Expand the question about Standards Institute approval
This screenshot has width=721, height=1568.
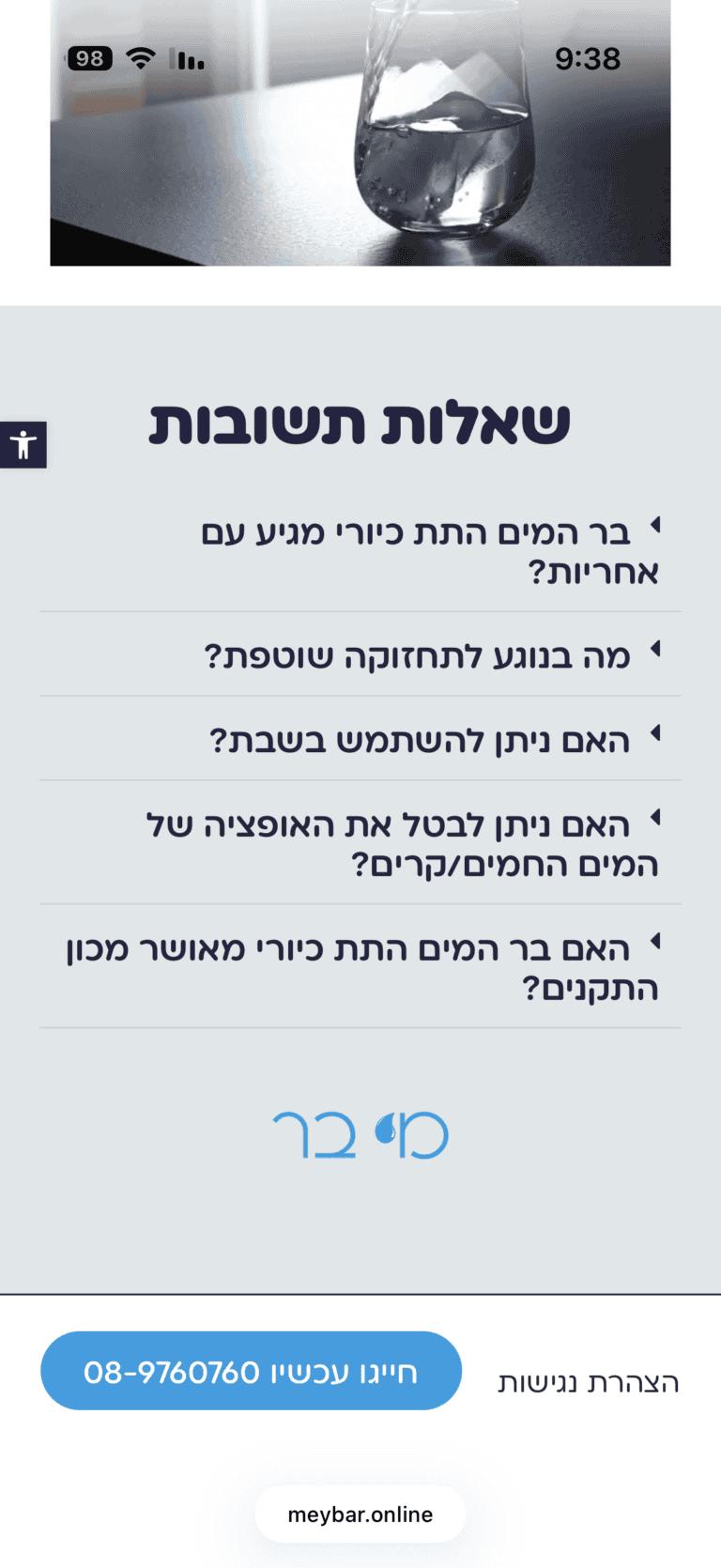[360, 967]
